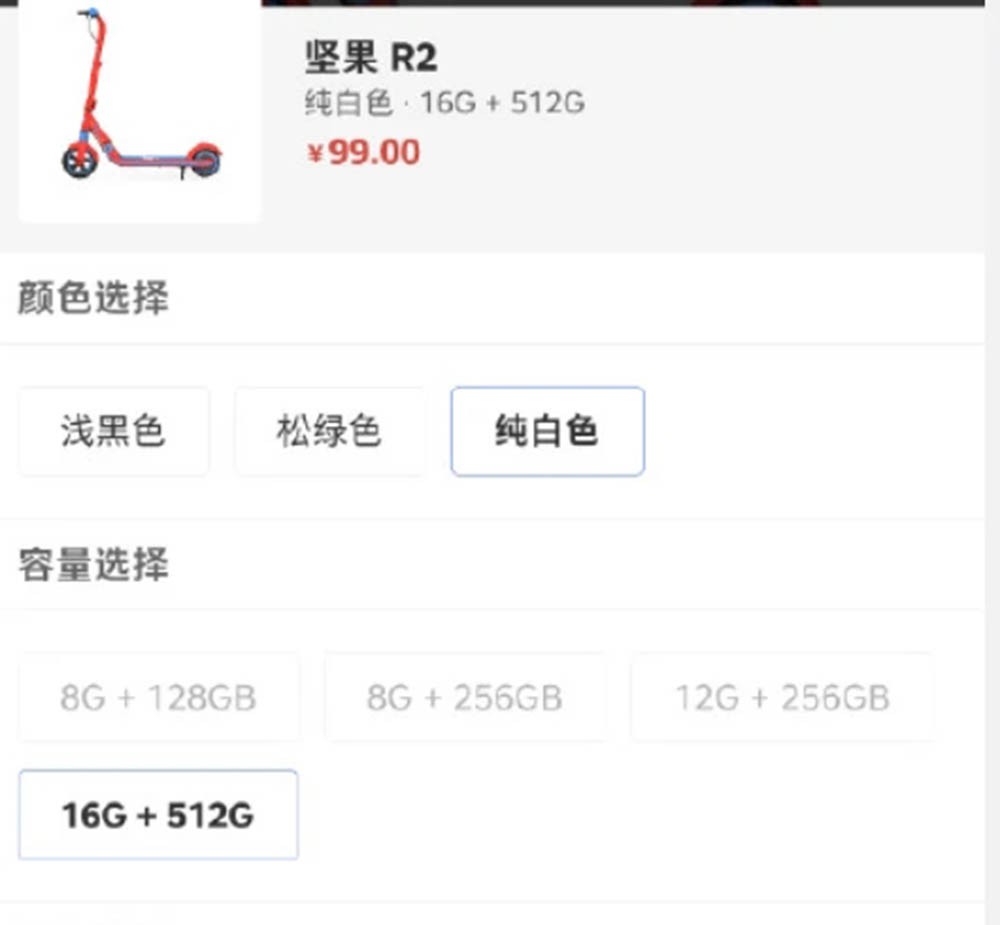Select the 8G + 128GB capacity

click(158, 697)
